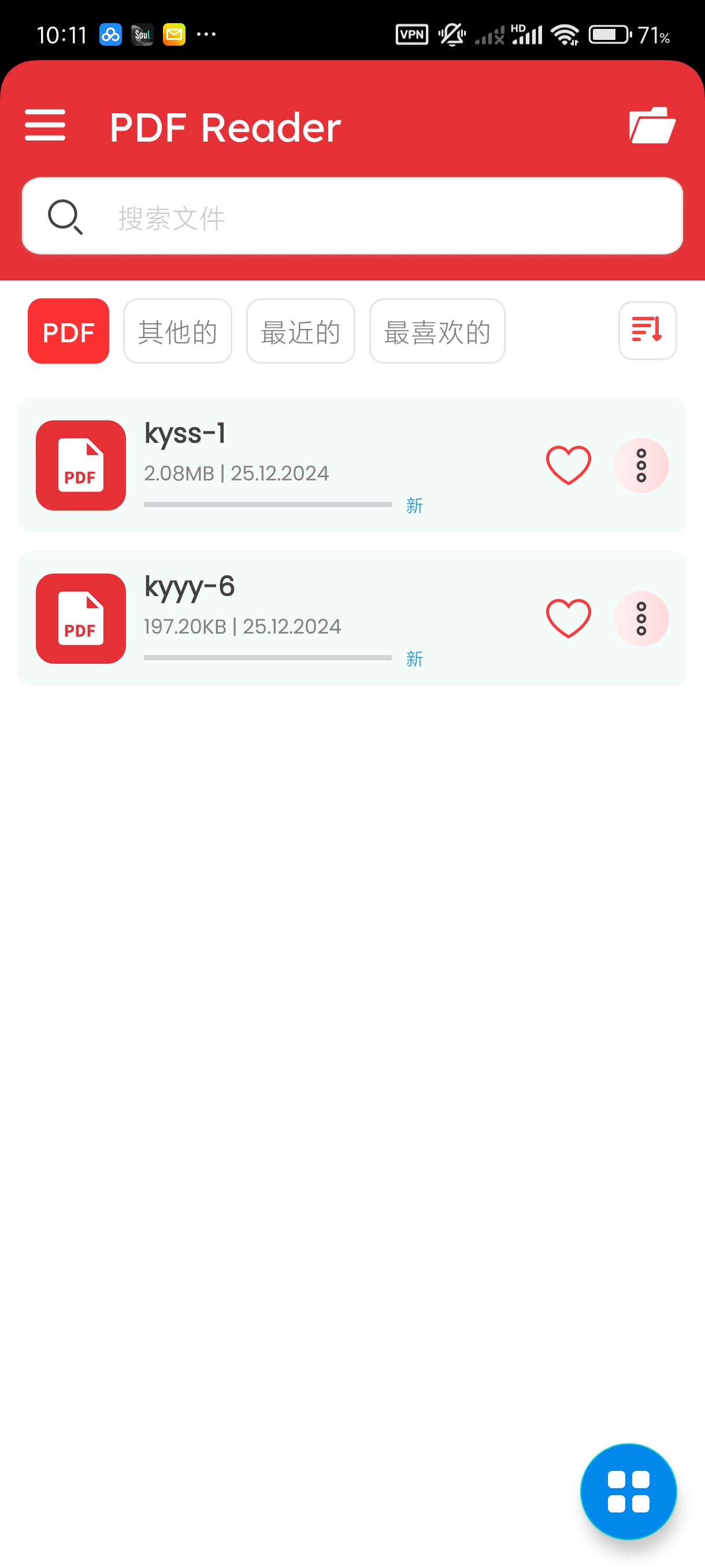The image size is (705, 1568).
Task: Open the folder browser icon
Action: point(651,125)
